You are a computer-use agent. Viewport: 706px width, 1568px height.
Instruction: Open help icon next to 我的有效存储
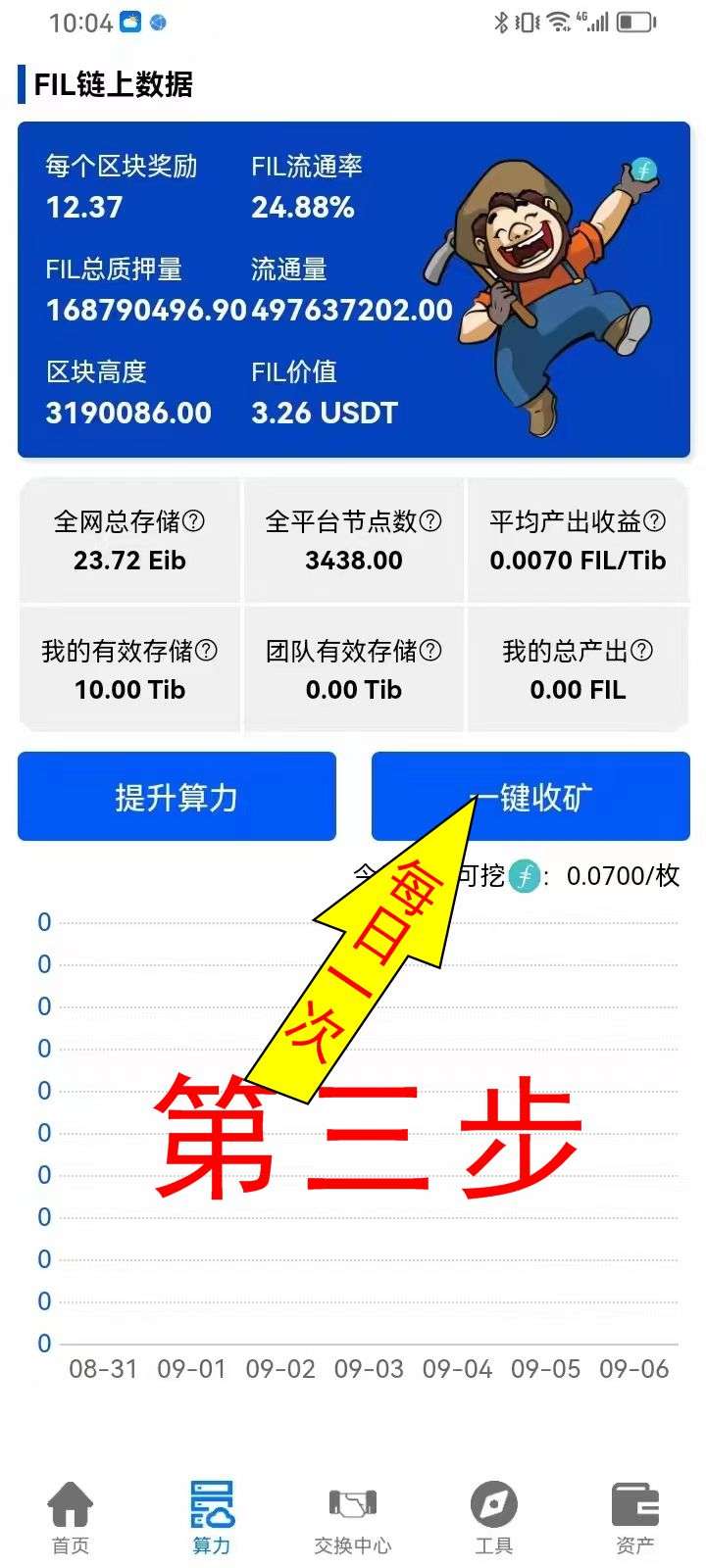(206, 651)
